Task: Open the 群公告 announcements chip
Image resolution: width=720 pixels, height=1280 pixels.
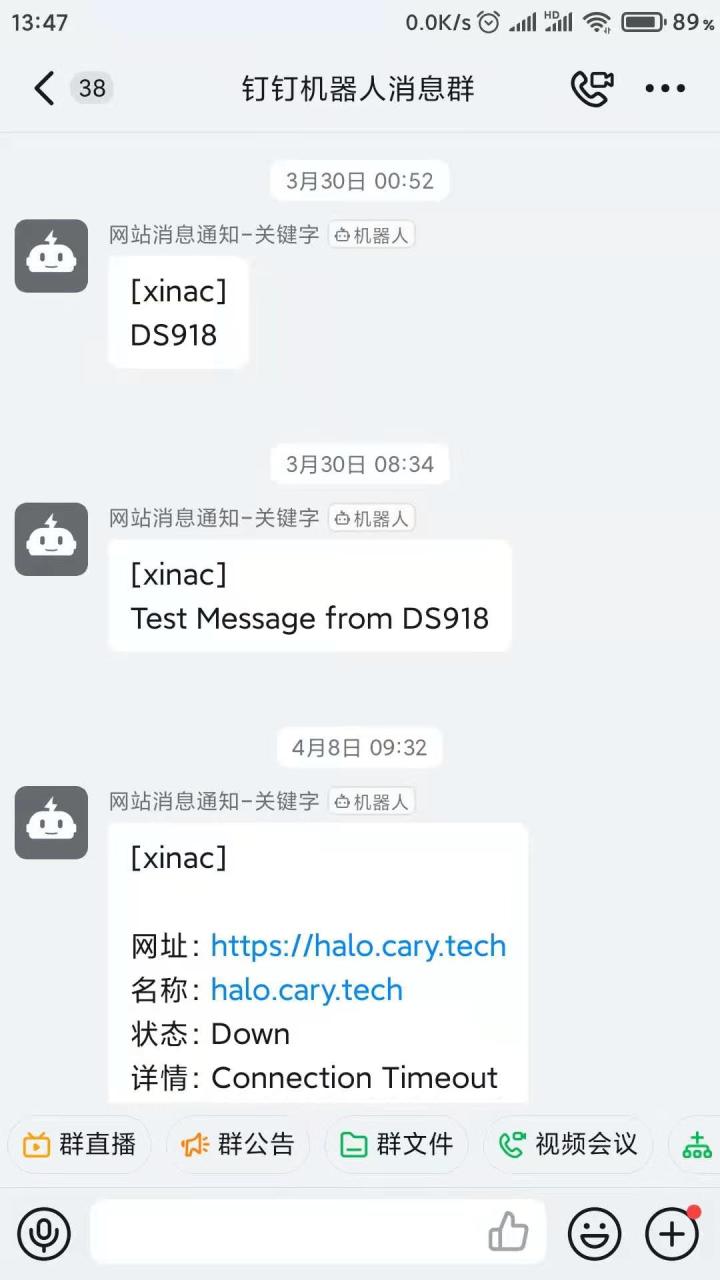Action: click(x=238, y=1145)
